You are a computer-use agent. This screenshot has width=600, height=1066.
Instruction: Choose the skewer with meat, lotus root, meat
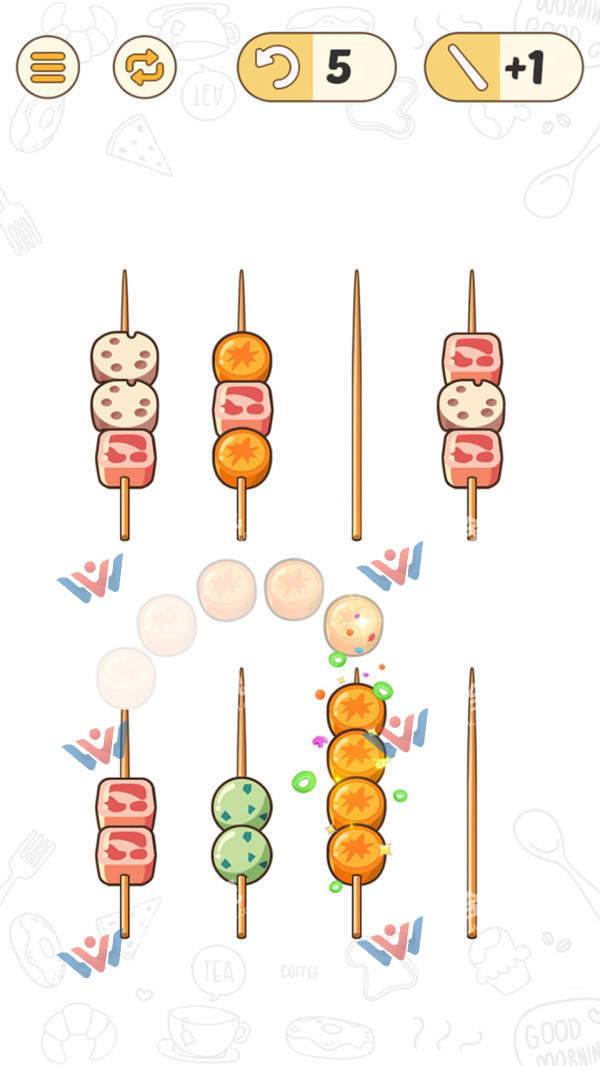471,408
